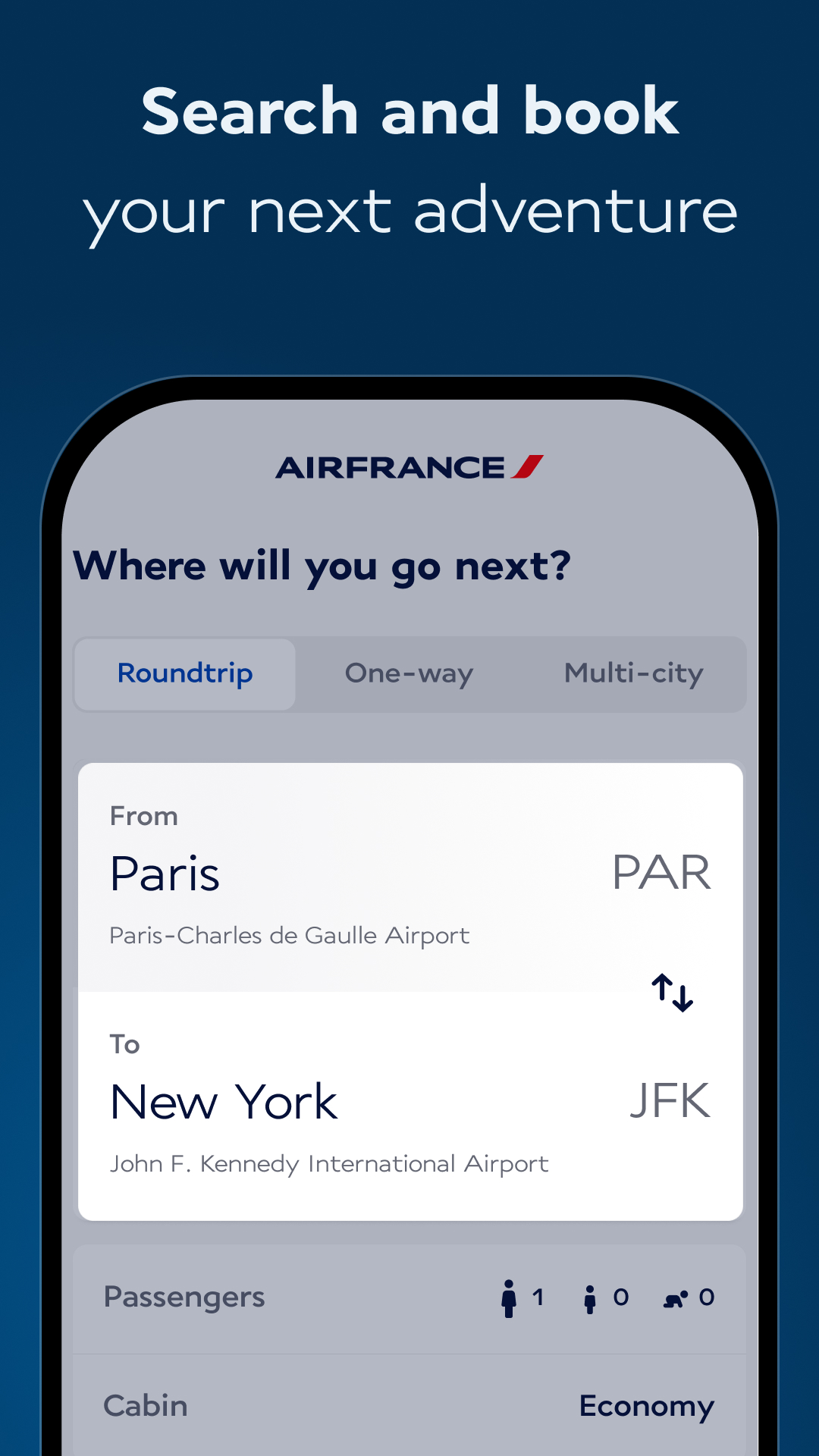
Task: Adjust the adult passenger count of 1
Action: (x=538, y=1297)
